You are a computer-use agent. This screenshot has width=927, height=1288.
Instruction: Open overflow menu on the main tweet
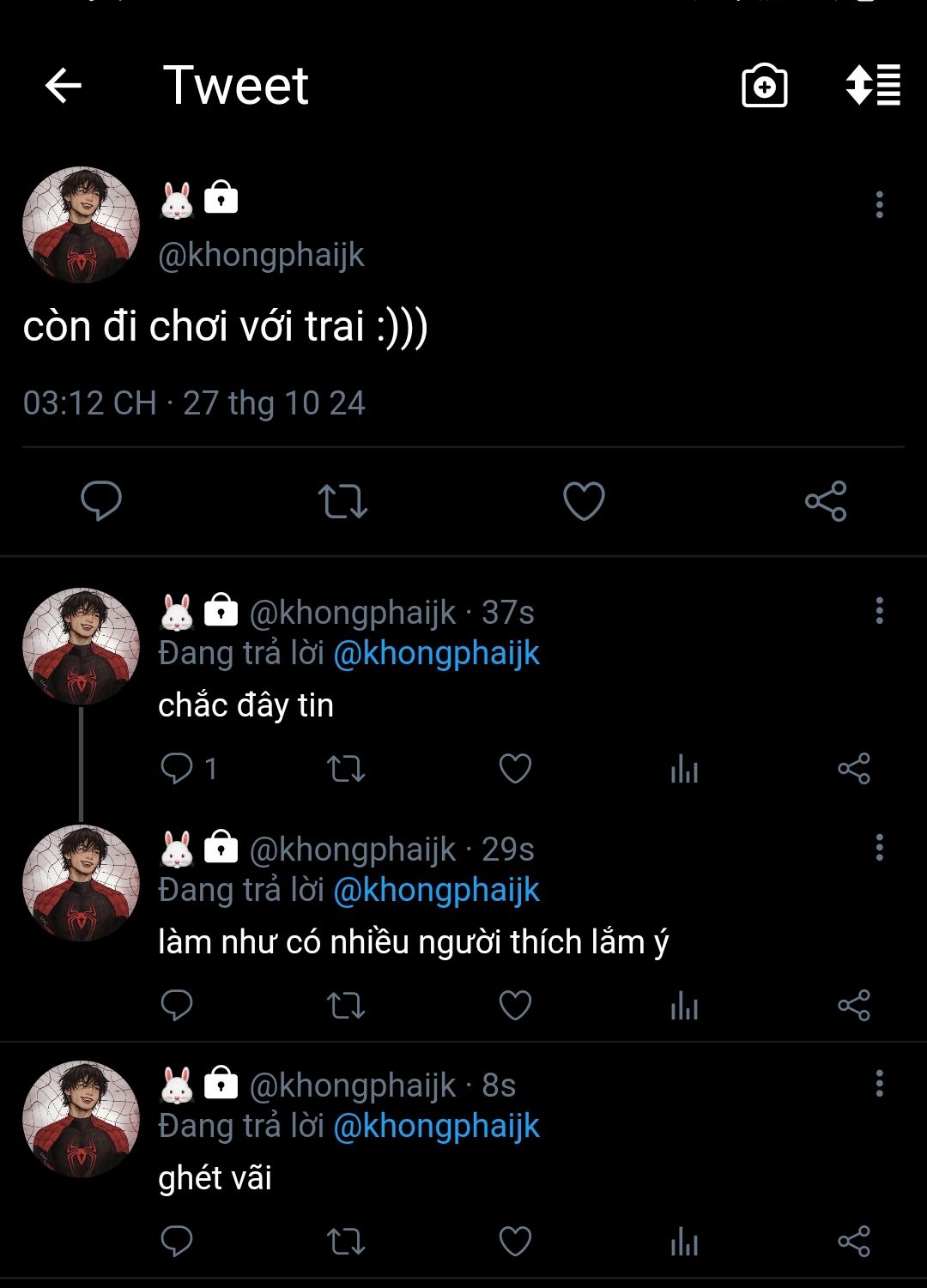879,204
